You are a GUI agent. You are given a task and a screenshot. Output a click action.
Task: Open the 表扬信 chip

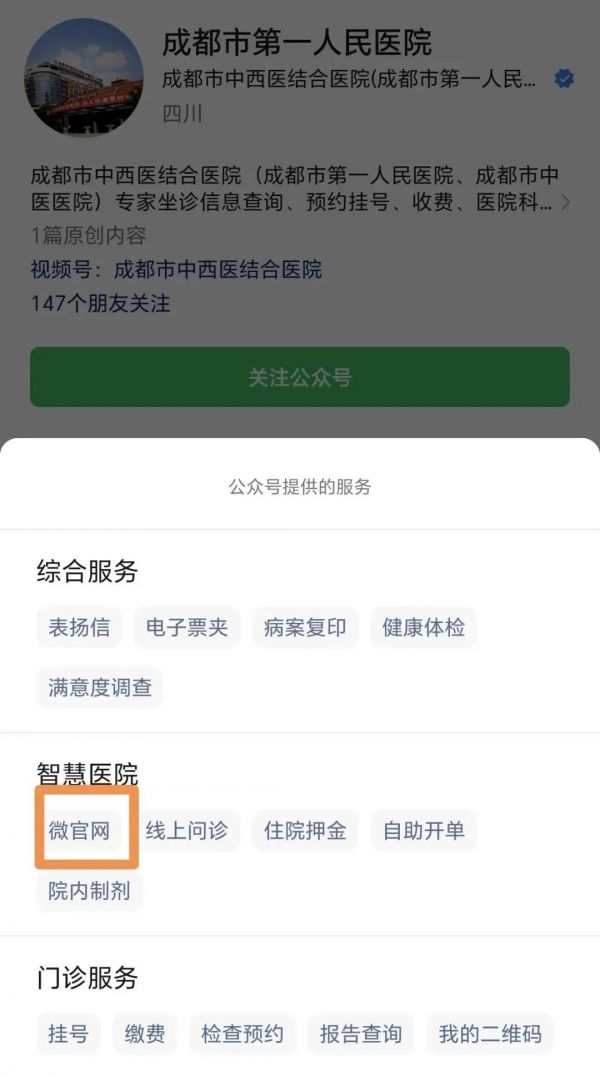79,627
